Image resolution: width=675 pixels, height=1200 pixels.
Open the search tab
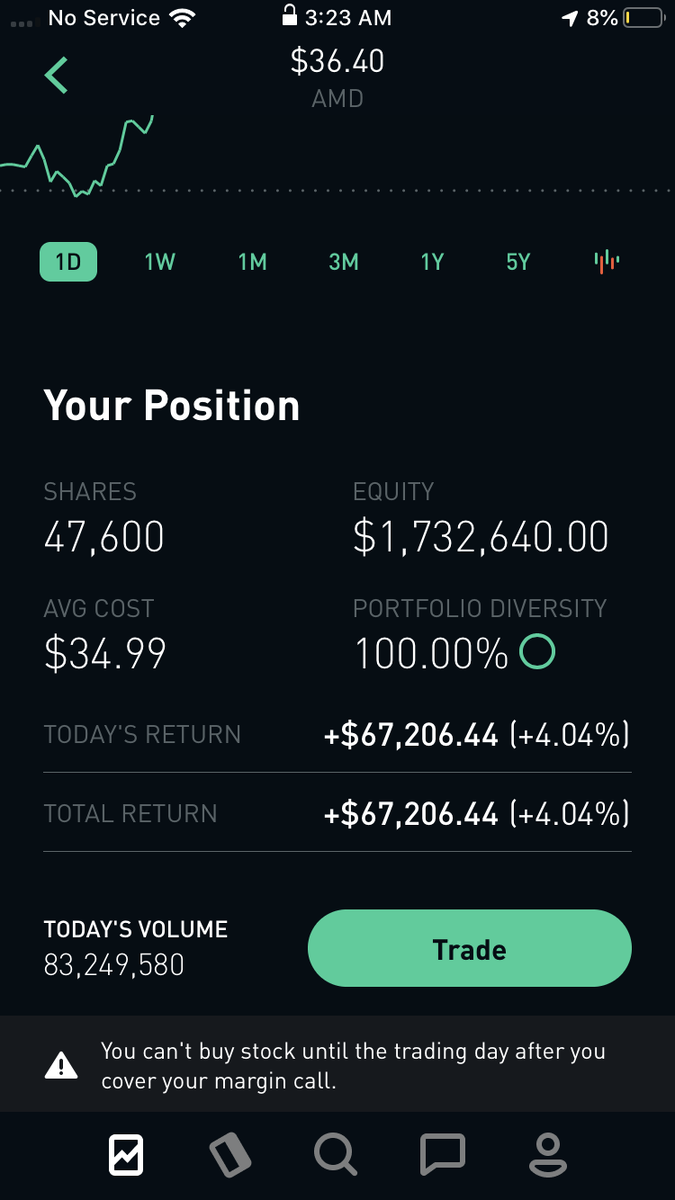pyautogui.click(x=336, y=1156)
